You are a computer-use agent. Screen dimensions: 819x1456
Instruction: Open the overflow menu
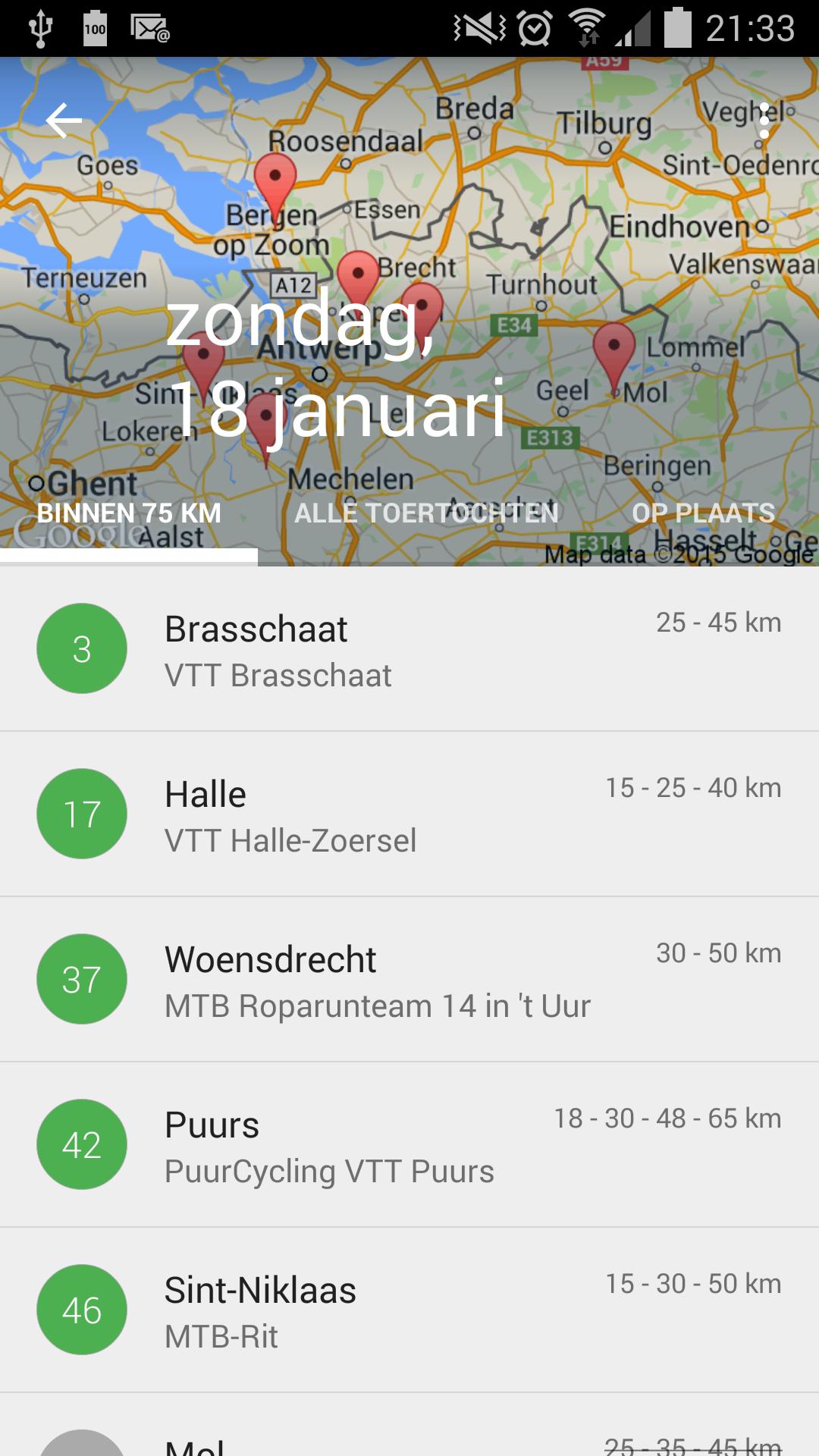[x=764, y=121]
